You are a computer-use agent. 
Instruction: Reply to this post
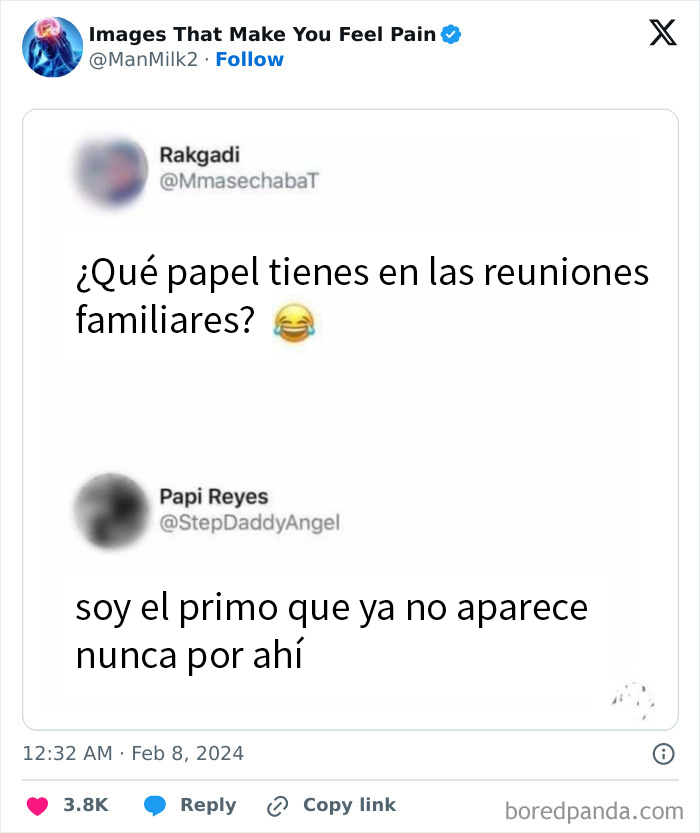click(x=189, y=805)
